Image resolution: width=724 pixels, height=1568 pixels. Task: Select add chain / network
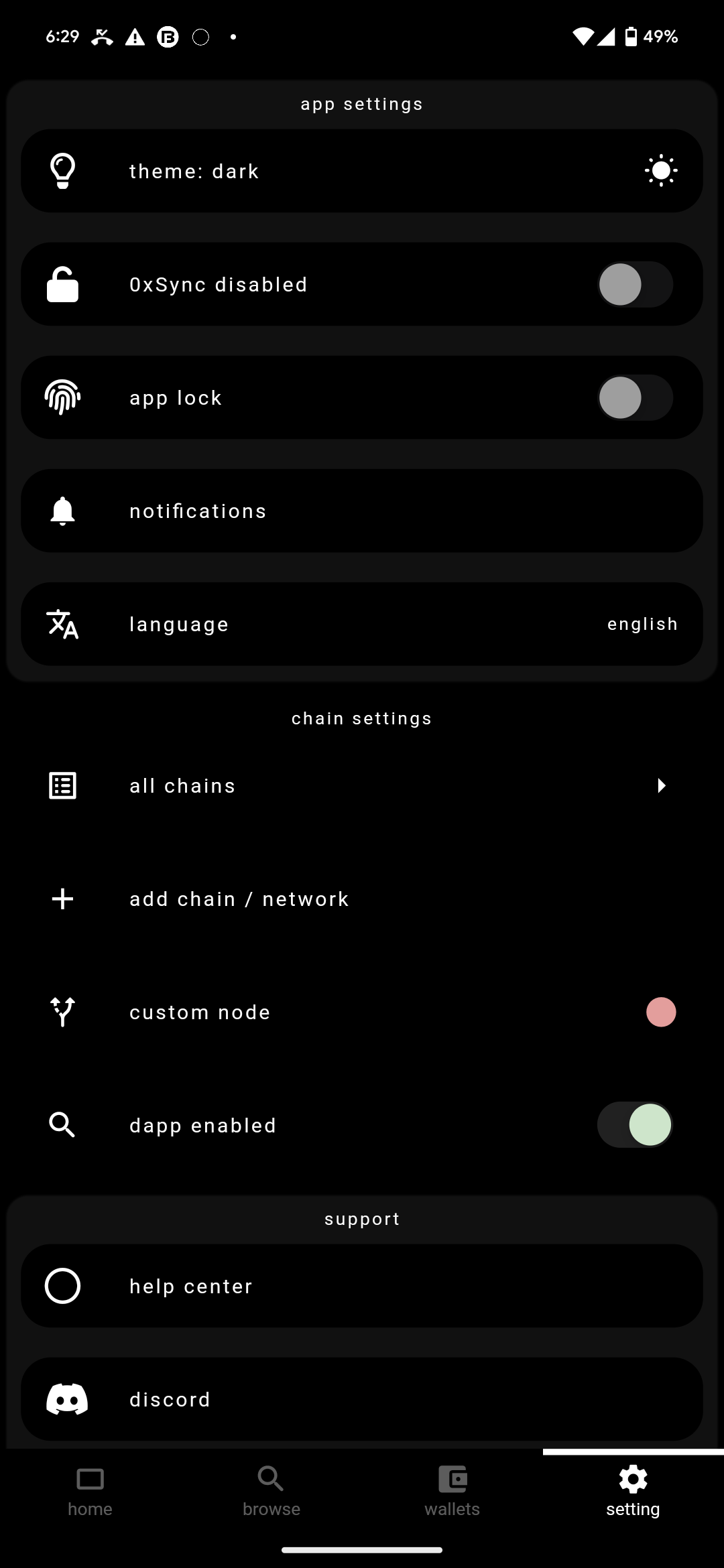tap(362, 899)
